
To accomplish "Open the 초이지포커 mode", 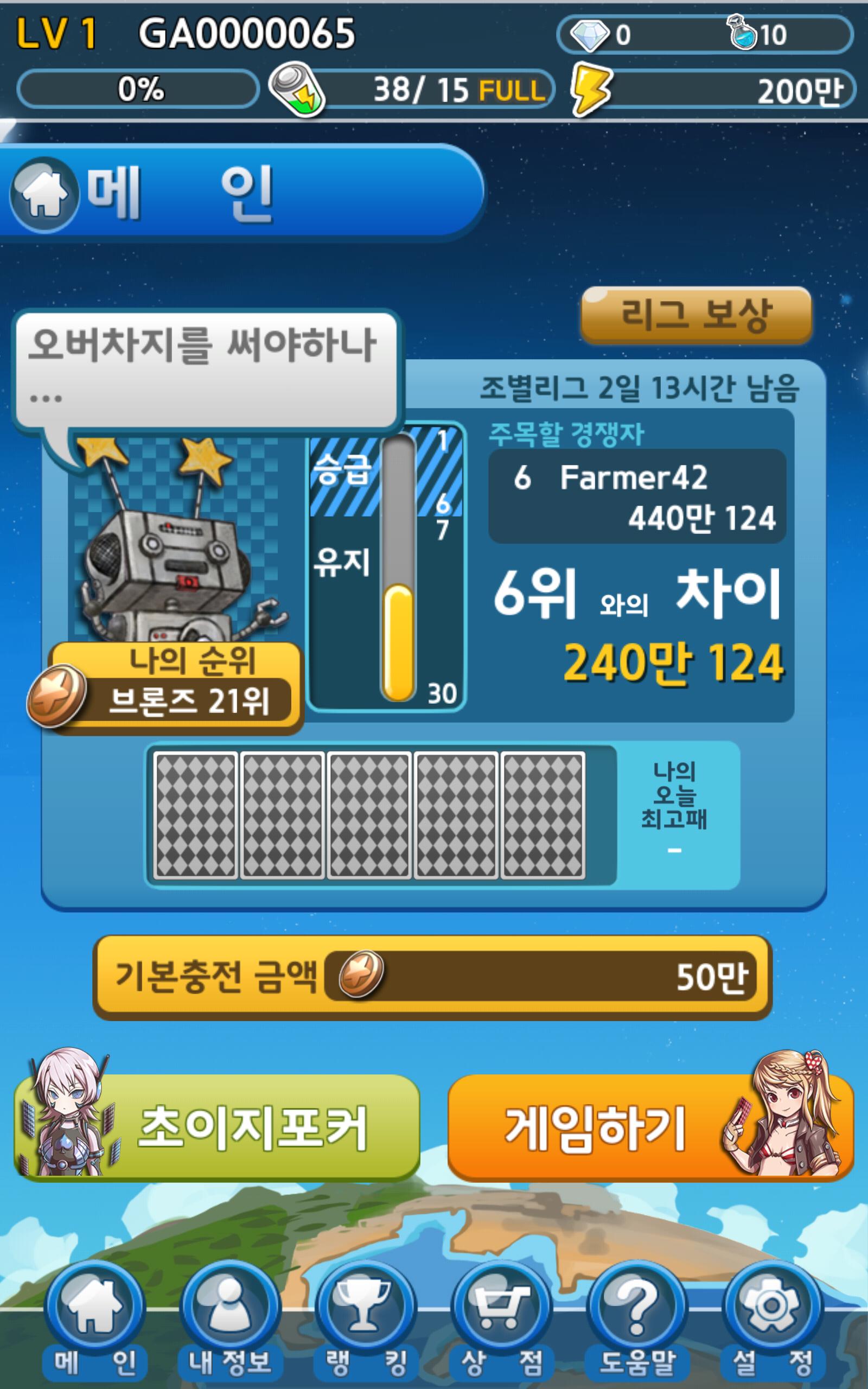I will pos(217,1128).
